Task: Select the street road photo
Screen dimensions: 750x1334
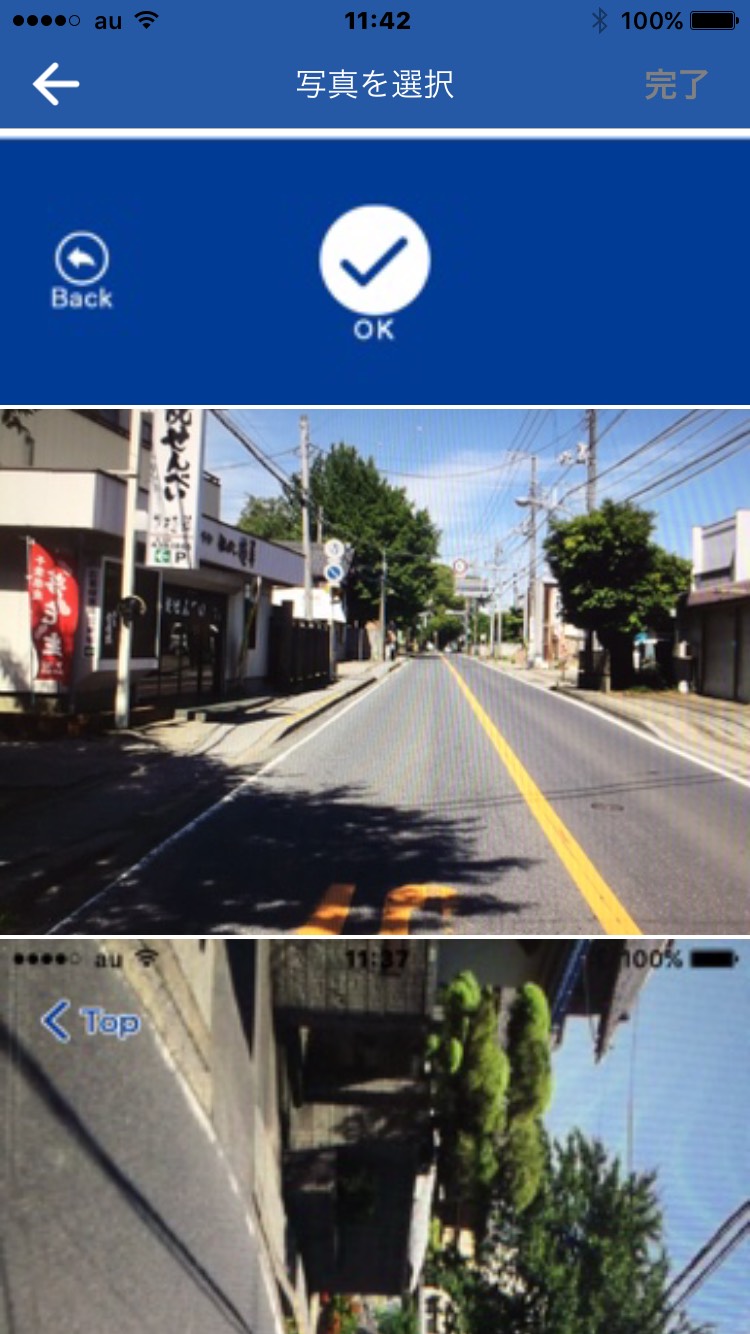Action: (x=375, y=671)
